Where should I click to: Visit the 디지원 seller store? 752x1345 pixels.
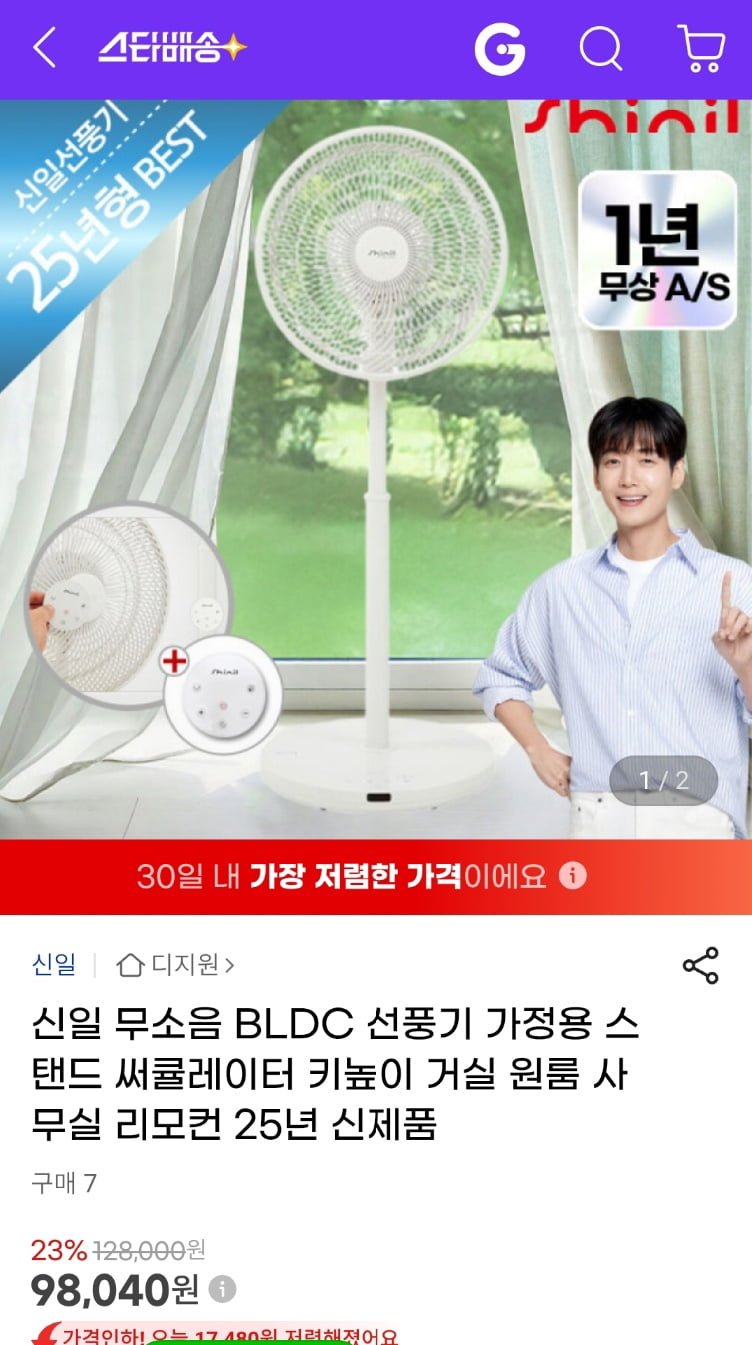(176, 965)
